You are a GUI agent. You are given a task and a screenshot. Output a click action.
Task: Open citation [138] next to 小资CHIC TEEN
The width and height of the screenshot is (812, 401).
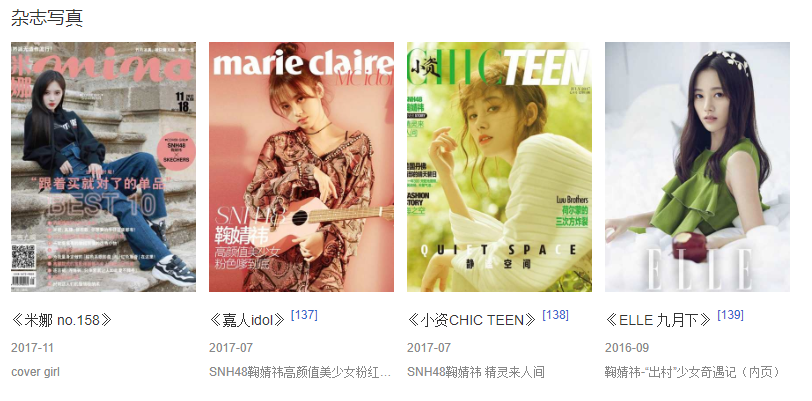pos(555,315)
